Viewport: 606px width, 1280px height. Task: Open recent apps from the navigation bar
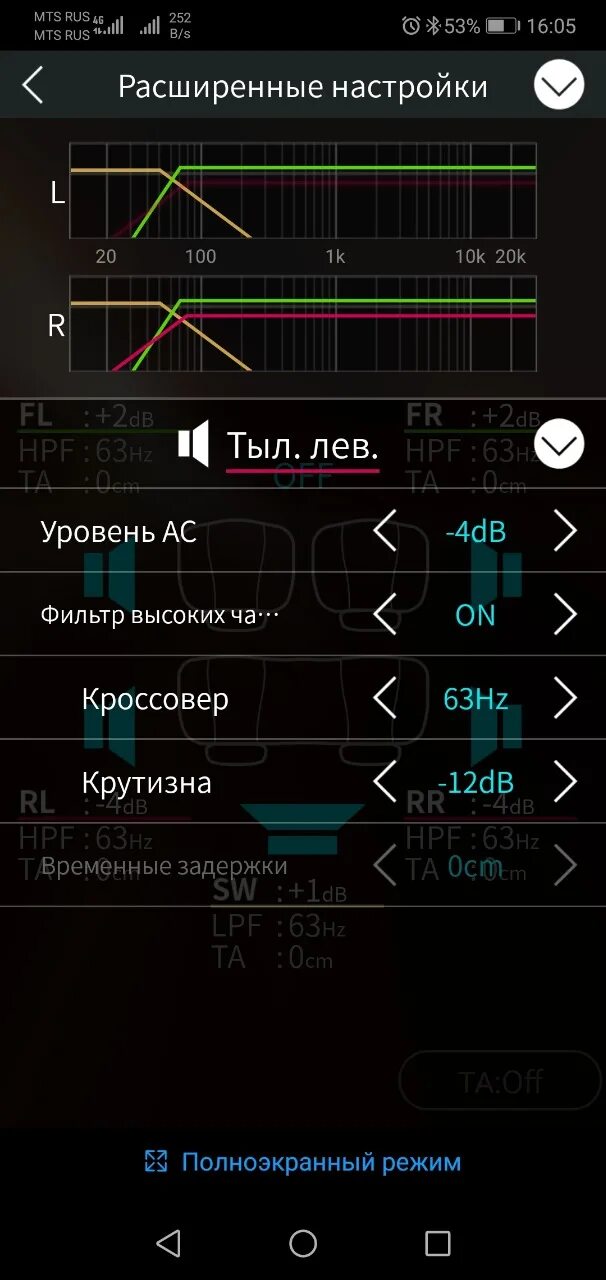438,1243
